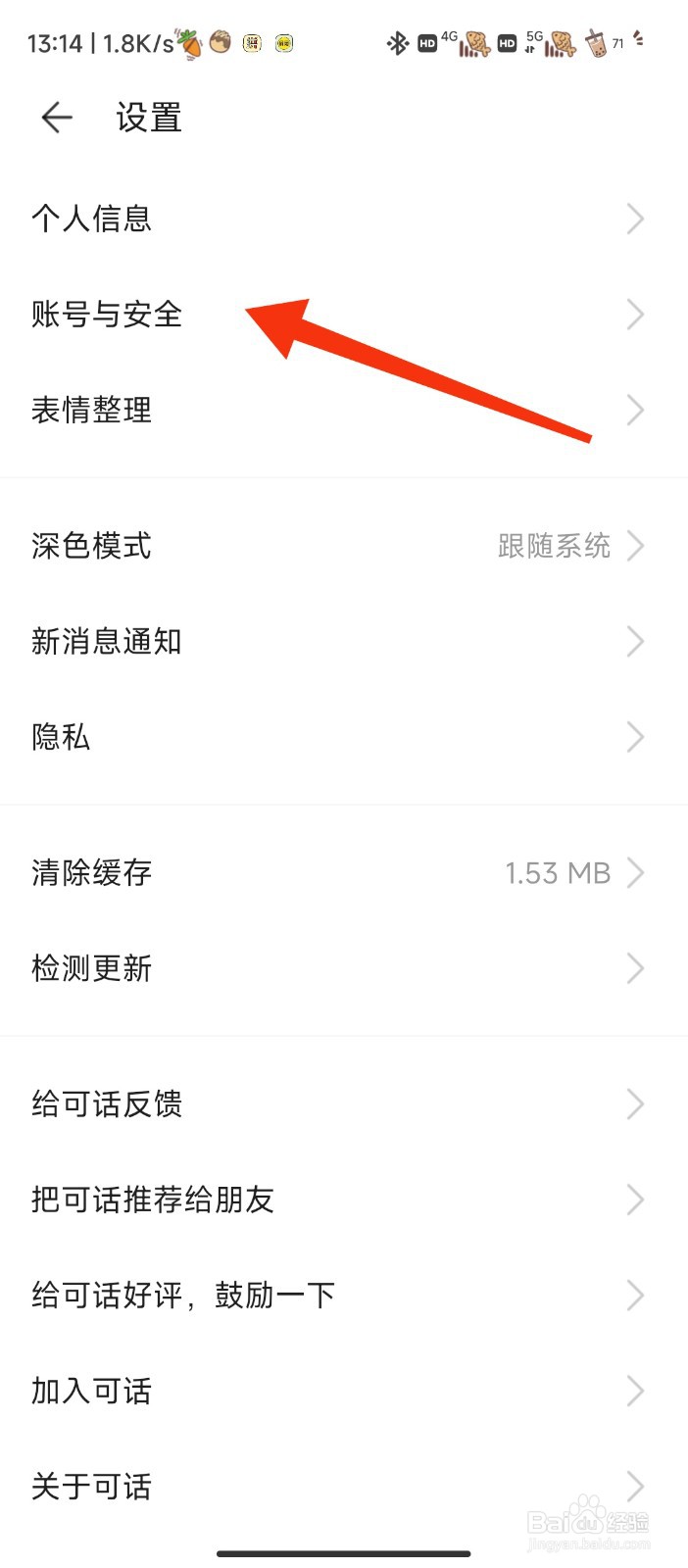Open 表情整理

click(344, 410)
